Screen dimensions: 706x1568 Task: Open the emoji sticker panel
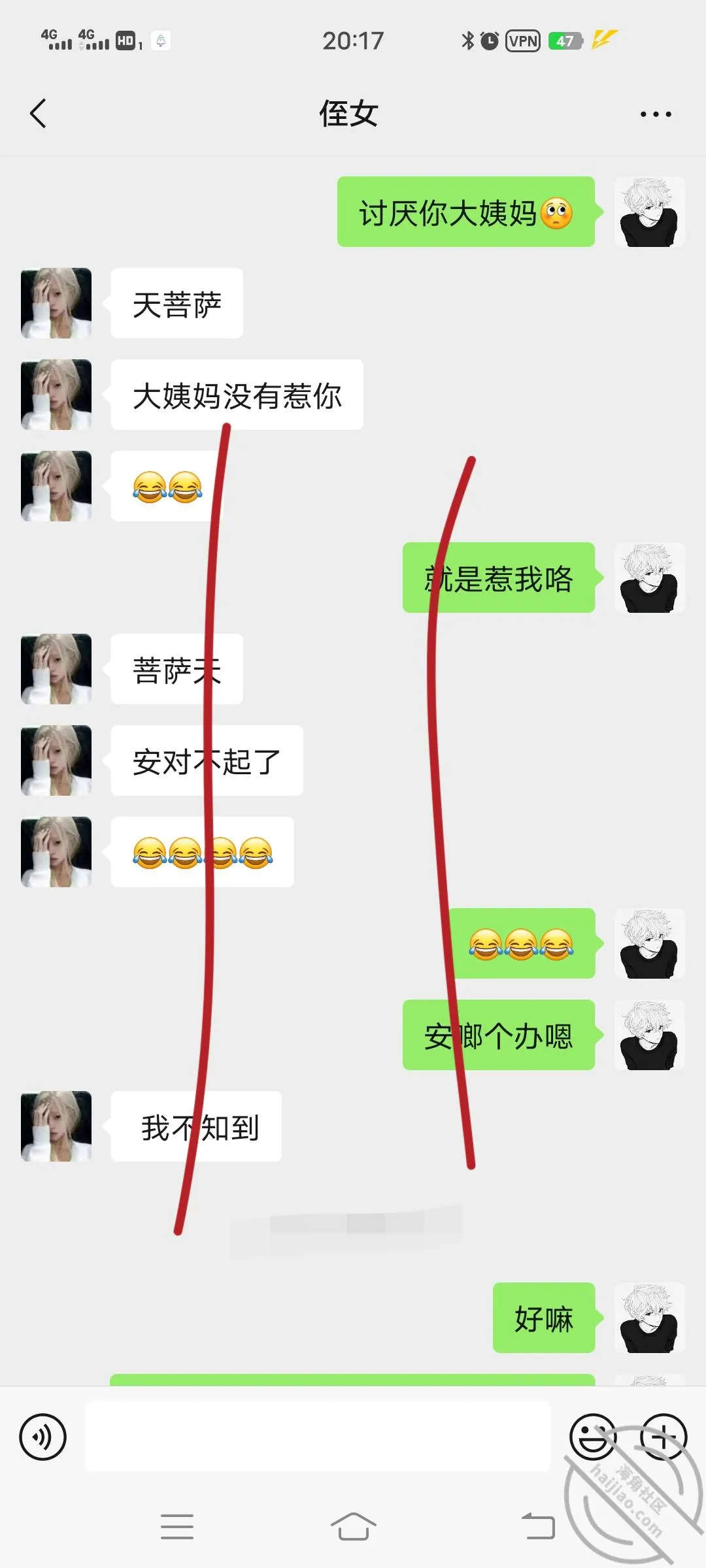click(x=593, y=1437)
